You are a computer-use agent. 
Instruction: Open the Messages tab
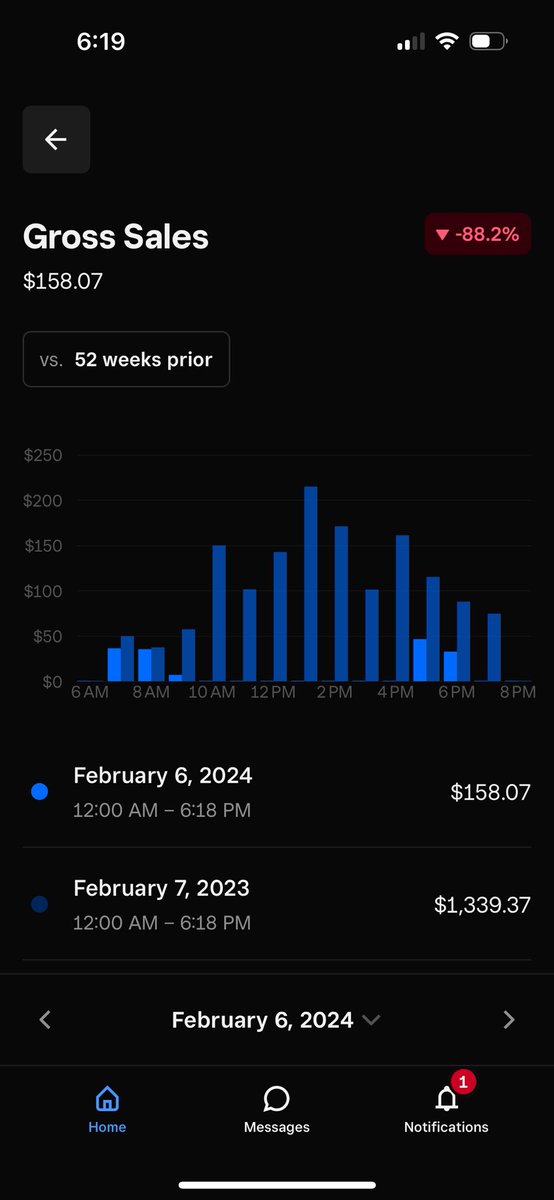(277, 1110)
